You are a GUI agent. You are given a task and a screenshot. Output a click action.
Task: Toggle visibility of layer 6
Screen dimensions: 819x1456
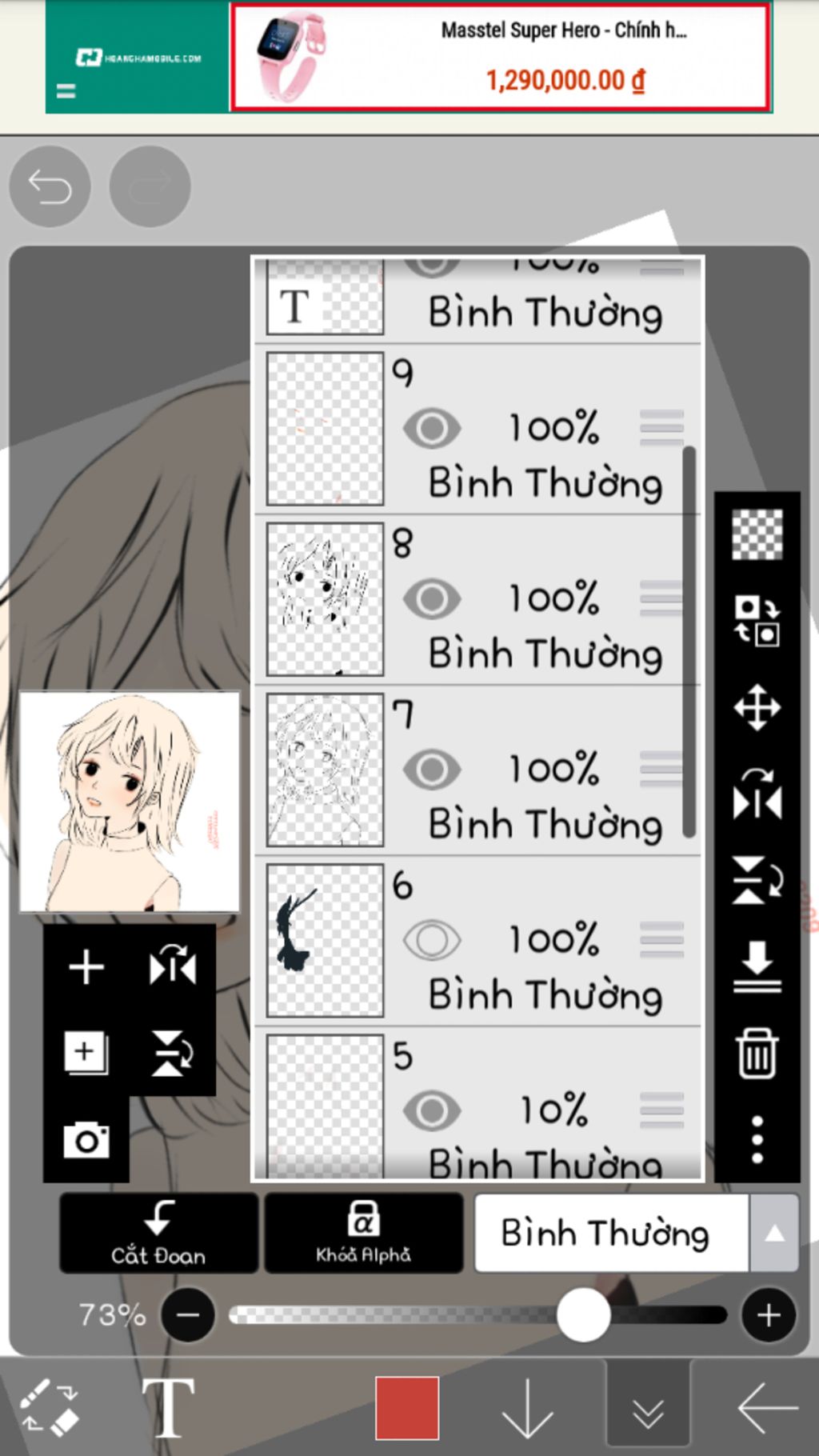coord(432,940)
